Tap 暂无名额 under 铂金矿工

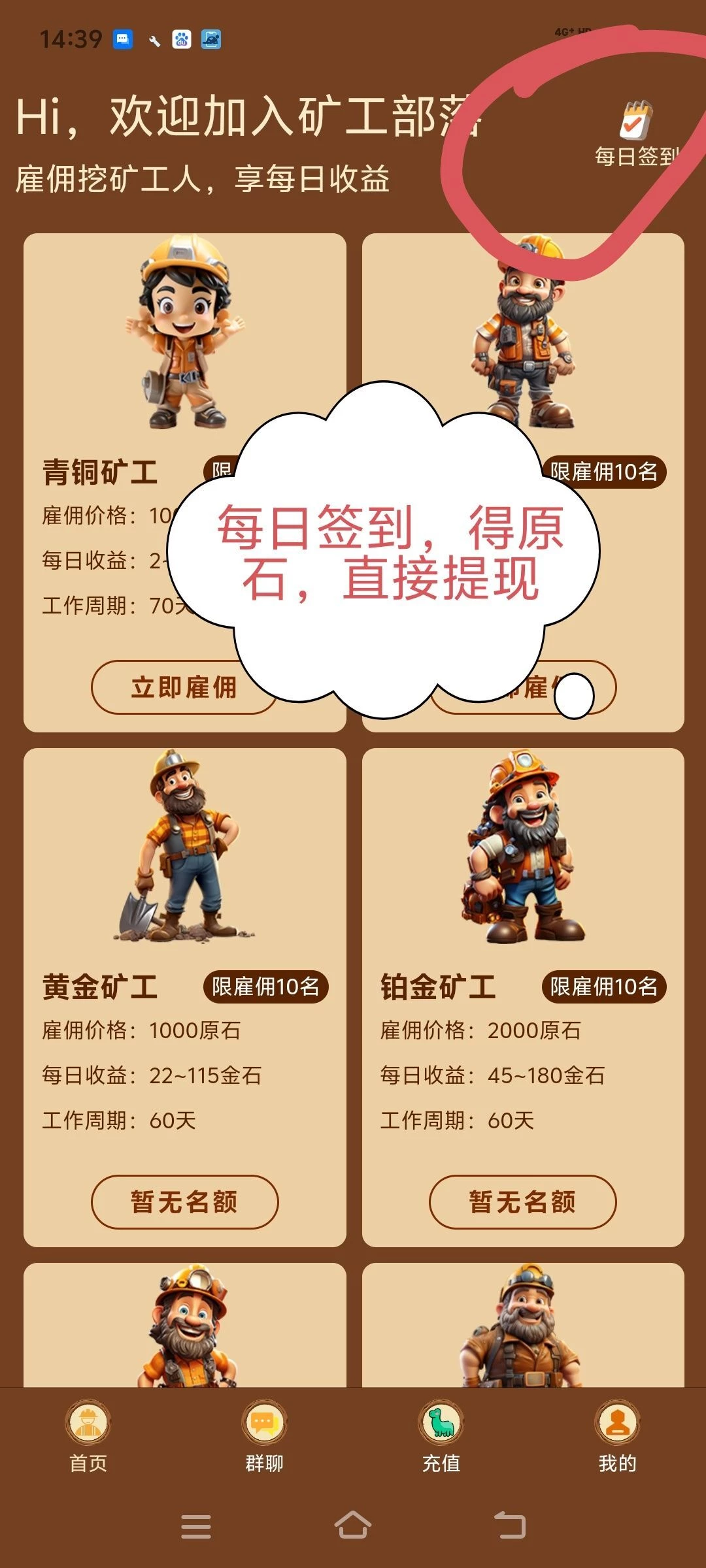[522, 1201]
